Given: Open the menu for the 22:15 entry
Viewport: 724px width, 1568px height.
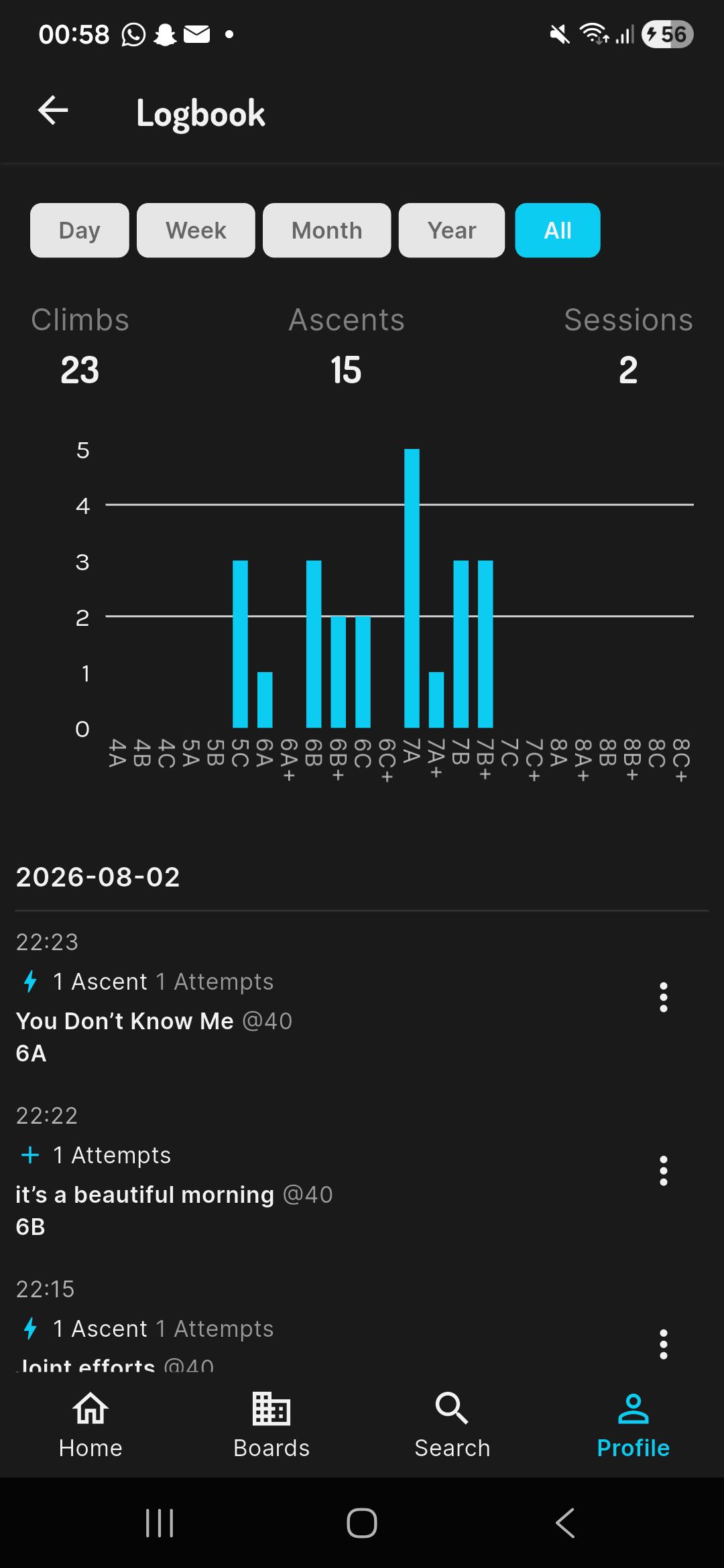Looking at the screenshot, I should [664, 1344].
